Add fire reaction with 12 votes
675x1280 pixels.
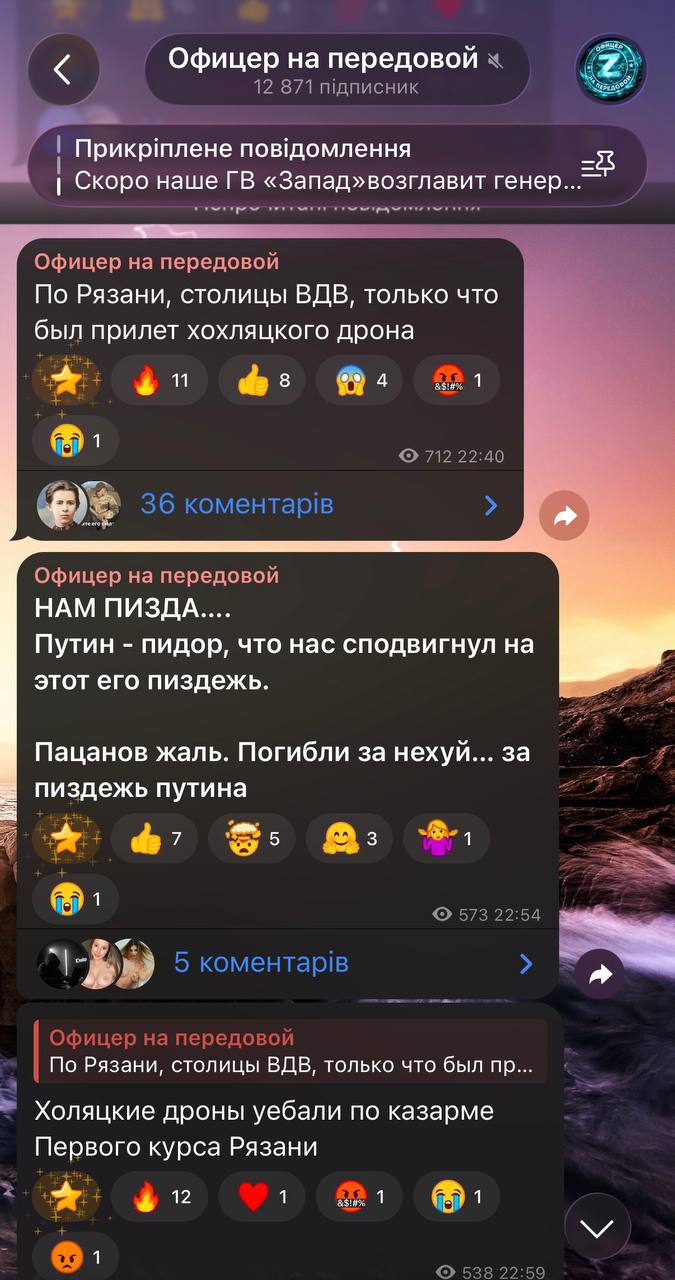pyautogui.click(x=159, y=1196)
